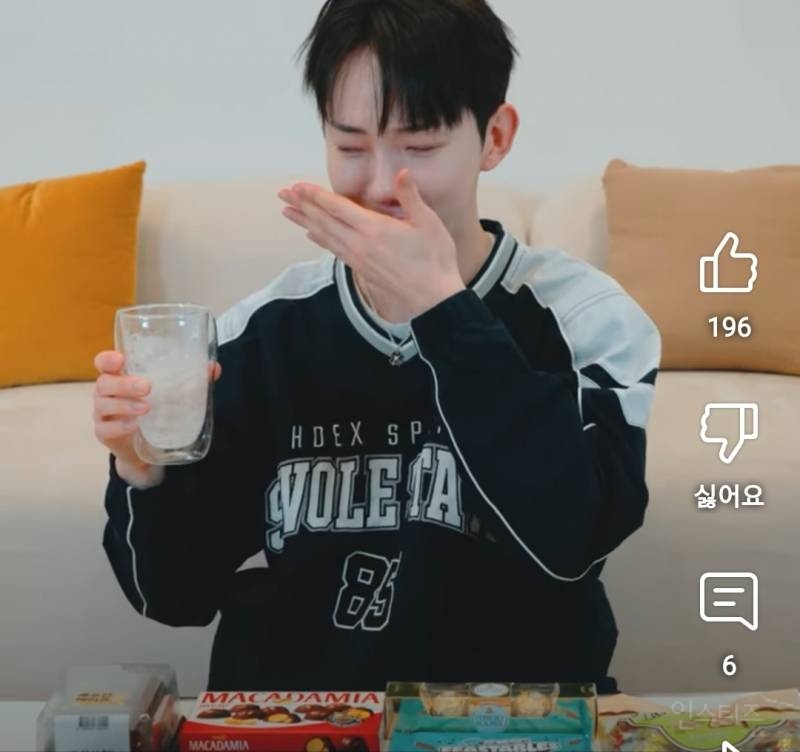800x752 pixels.
Task: Open the comments section
Action: pyautogui.click(x=728, y=601)
